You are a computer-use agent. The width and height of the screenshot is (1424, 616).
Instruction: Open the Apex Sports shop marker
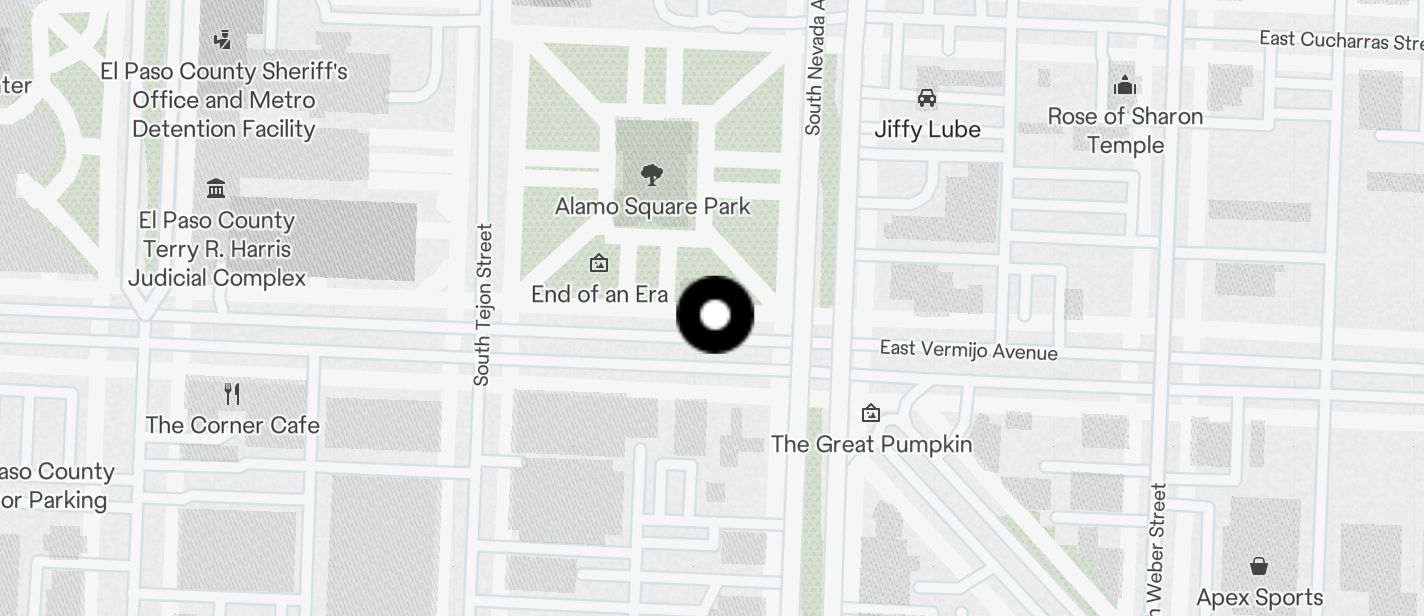pos(1259,566)
